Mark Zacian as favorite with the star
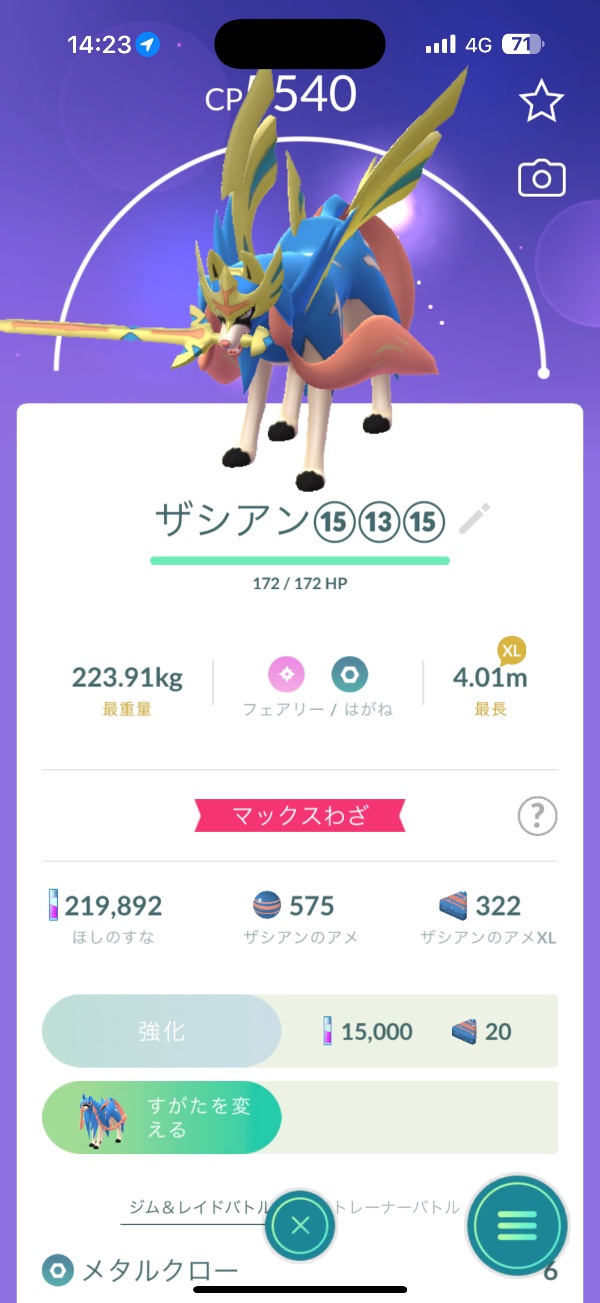Screen dimensions: 600x1303 tap(541, 102)
